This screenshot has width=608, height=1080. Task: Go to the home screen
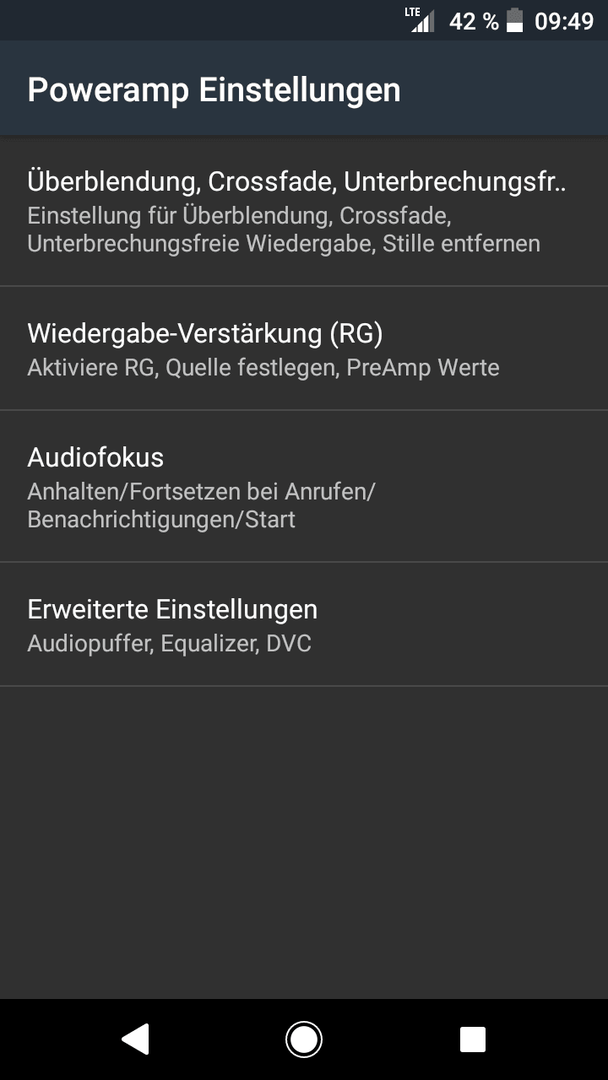(304, 1039)
